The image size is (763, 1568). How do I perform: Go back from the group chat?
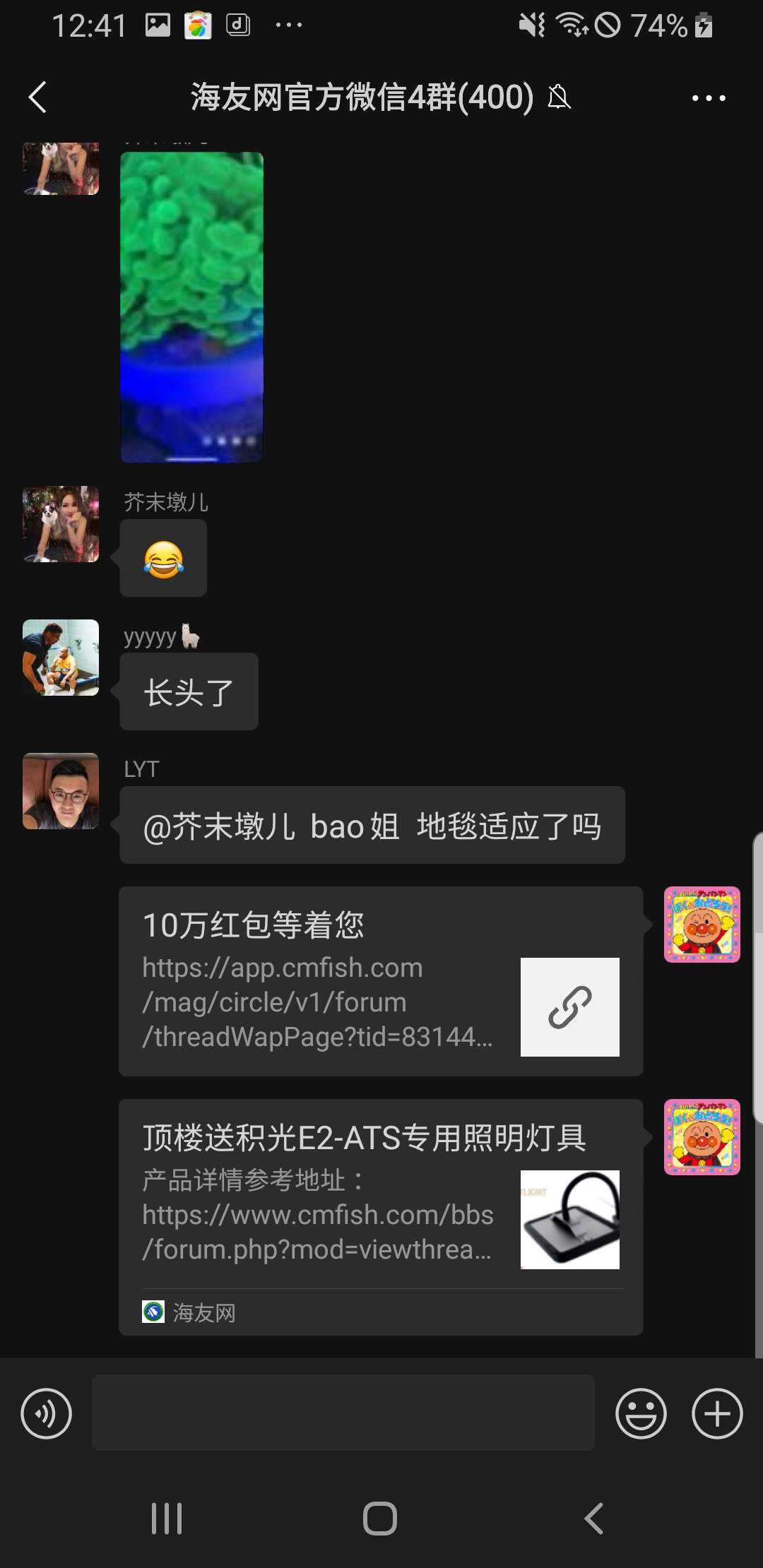(38, 97)
